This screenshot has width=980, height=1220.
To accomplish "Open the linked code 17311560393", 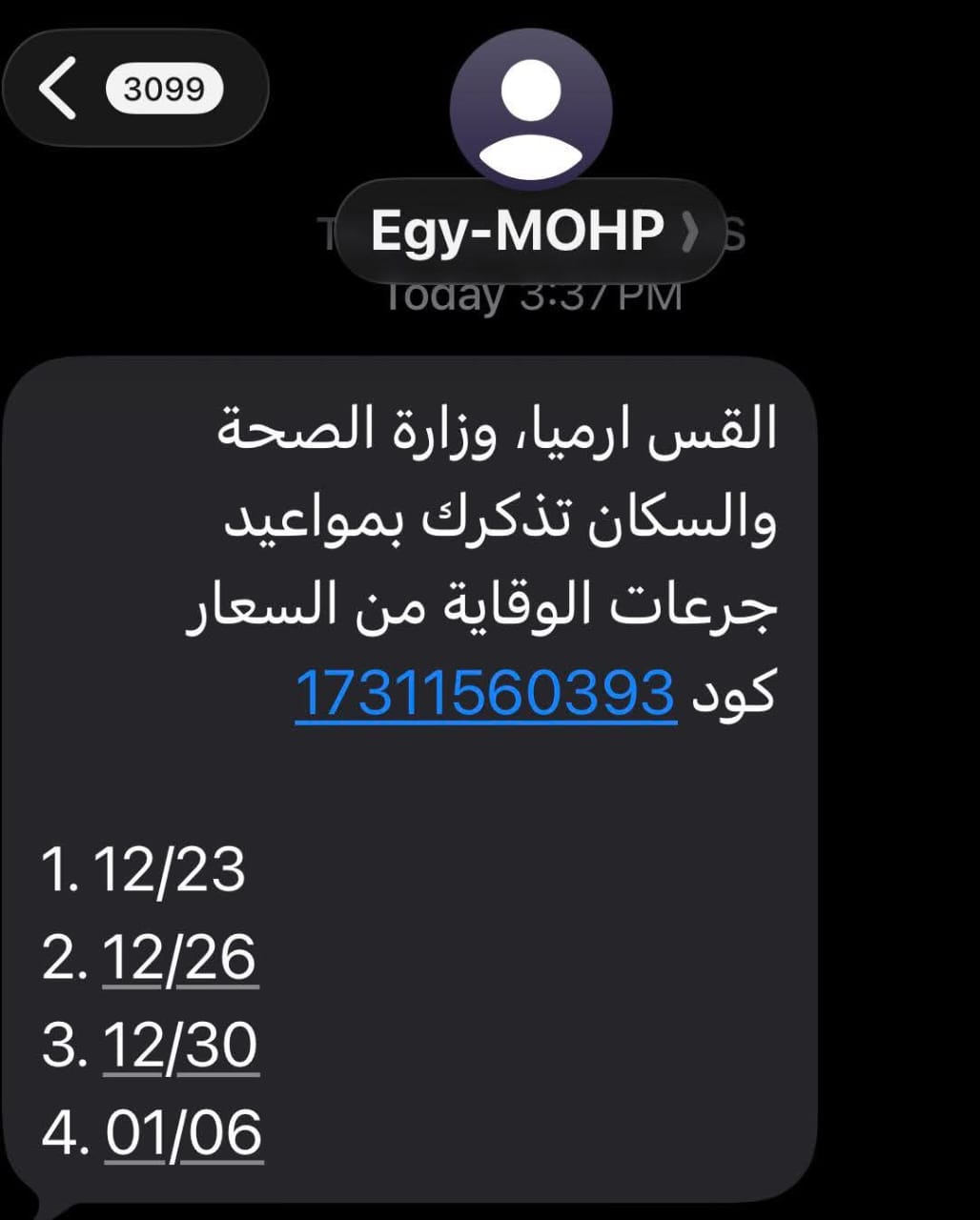I will 485,692.
